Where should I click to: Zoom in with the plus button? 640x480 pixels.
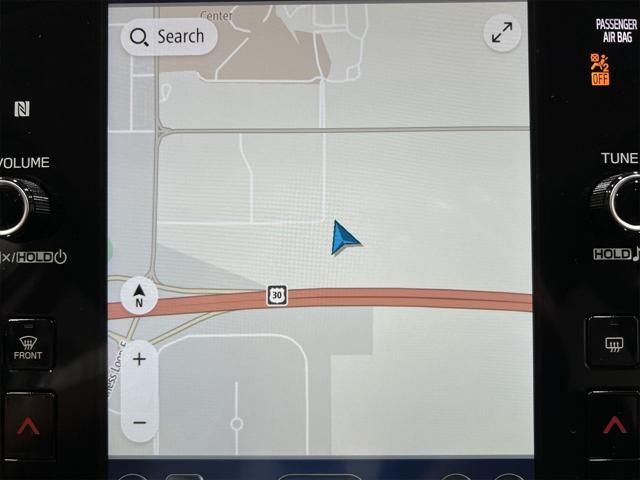click(x=139, y=359)
